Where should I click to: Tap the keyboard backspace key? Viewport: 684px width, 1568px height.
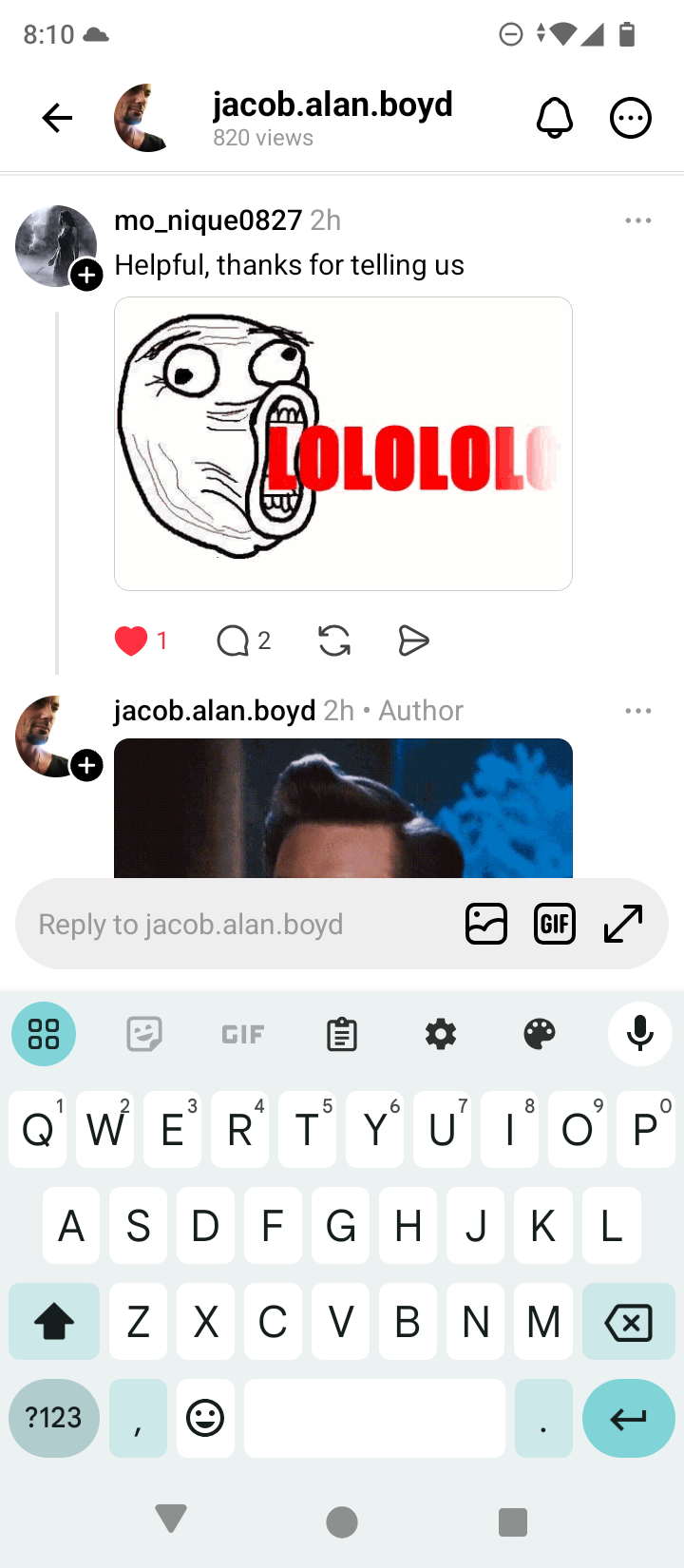(x=628, y=1322)
